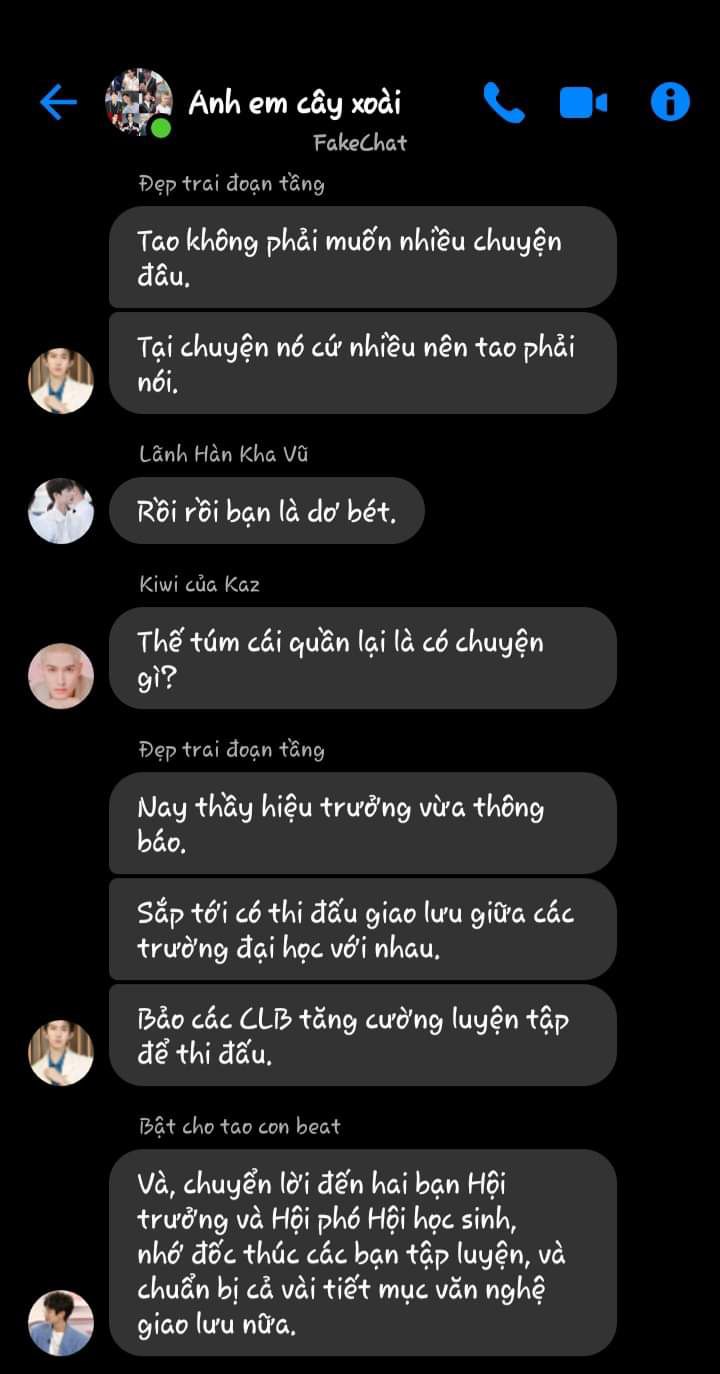This screenshot has height=1374, width=720.
Task: Open the Anh em cây xoài group avatar
Action: tap(138, 102)
